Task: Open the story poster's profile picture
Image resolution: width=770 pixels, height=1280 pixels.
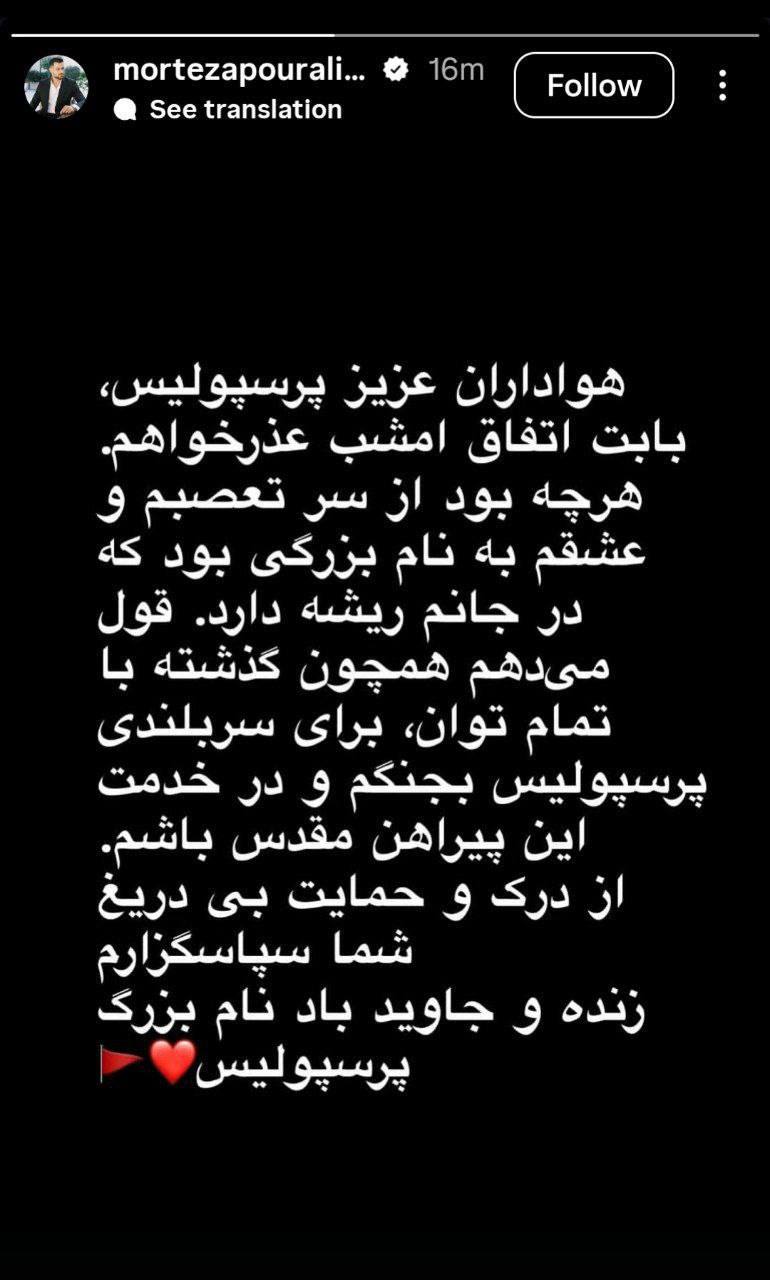Action: point(56,86)
